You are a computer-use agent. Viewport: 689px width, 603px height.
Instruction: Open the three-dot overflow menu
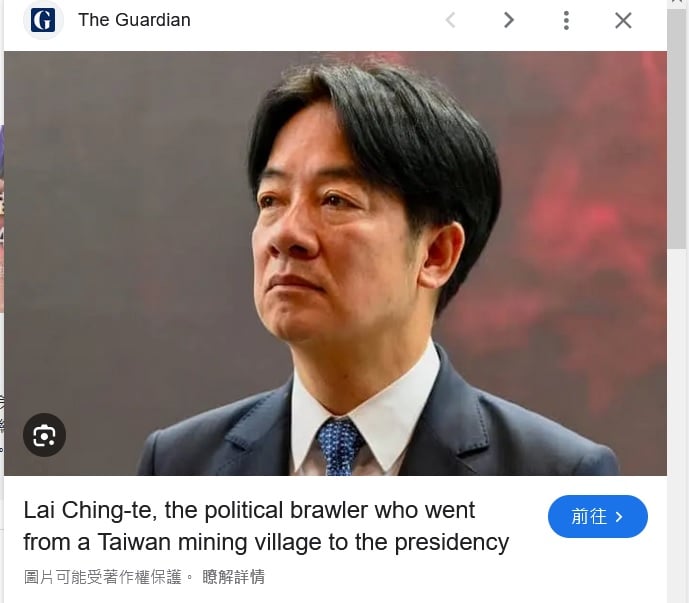(566, 20)
